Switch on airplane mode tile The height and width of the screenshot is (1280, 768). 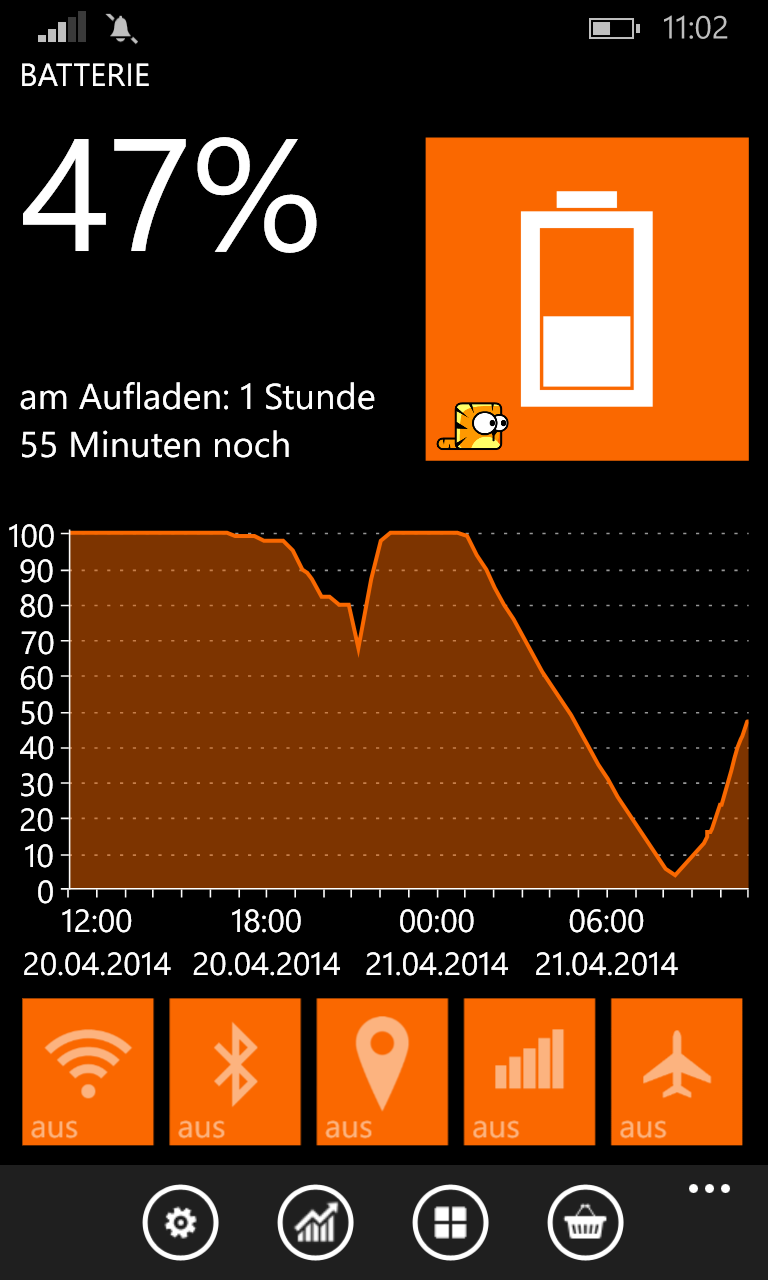point(676,1071)
